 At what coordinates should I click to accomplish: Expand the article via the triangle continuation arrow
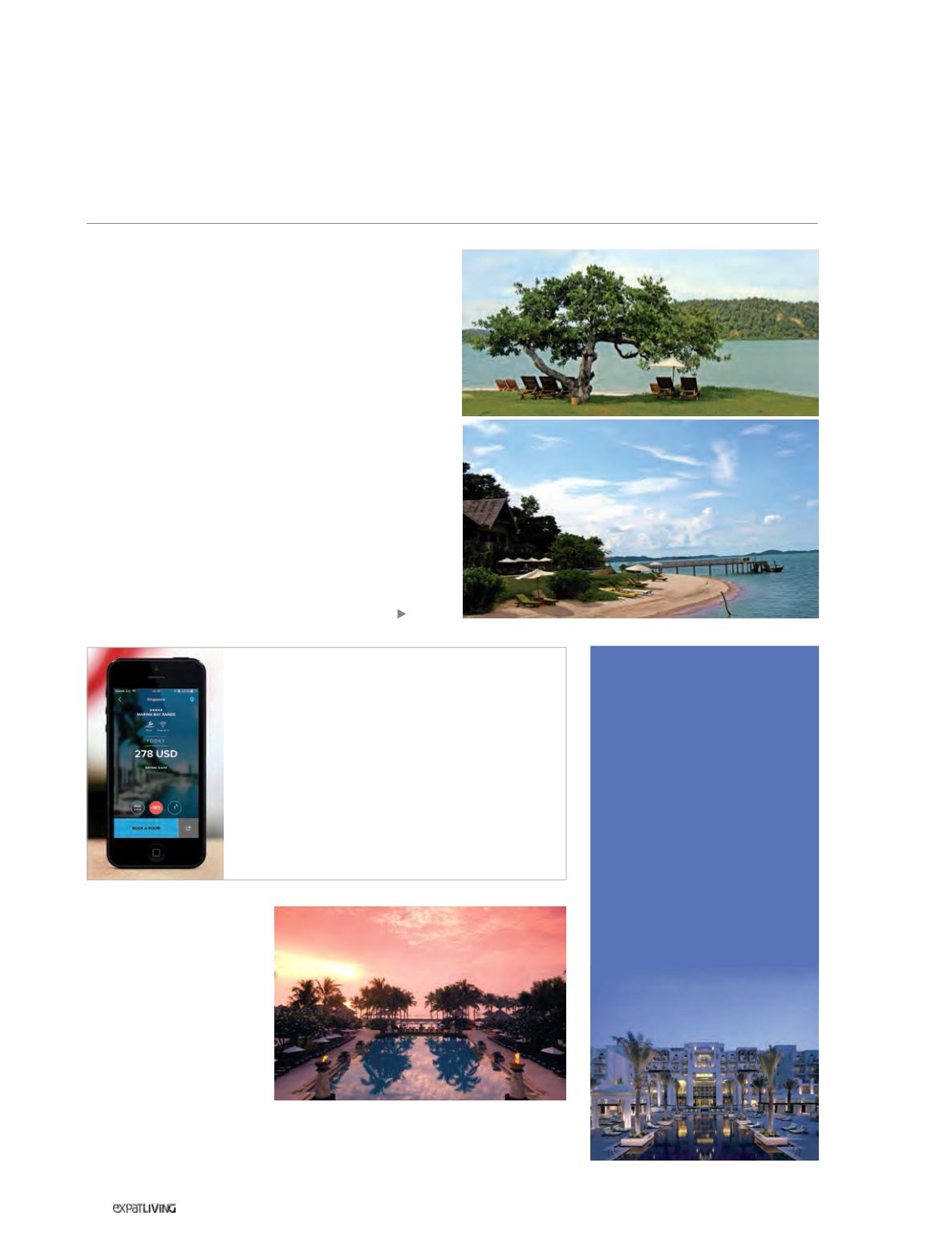point(400,614)
